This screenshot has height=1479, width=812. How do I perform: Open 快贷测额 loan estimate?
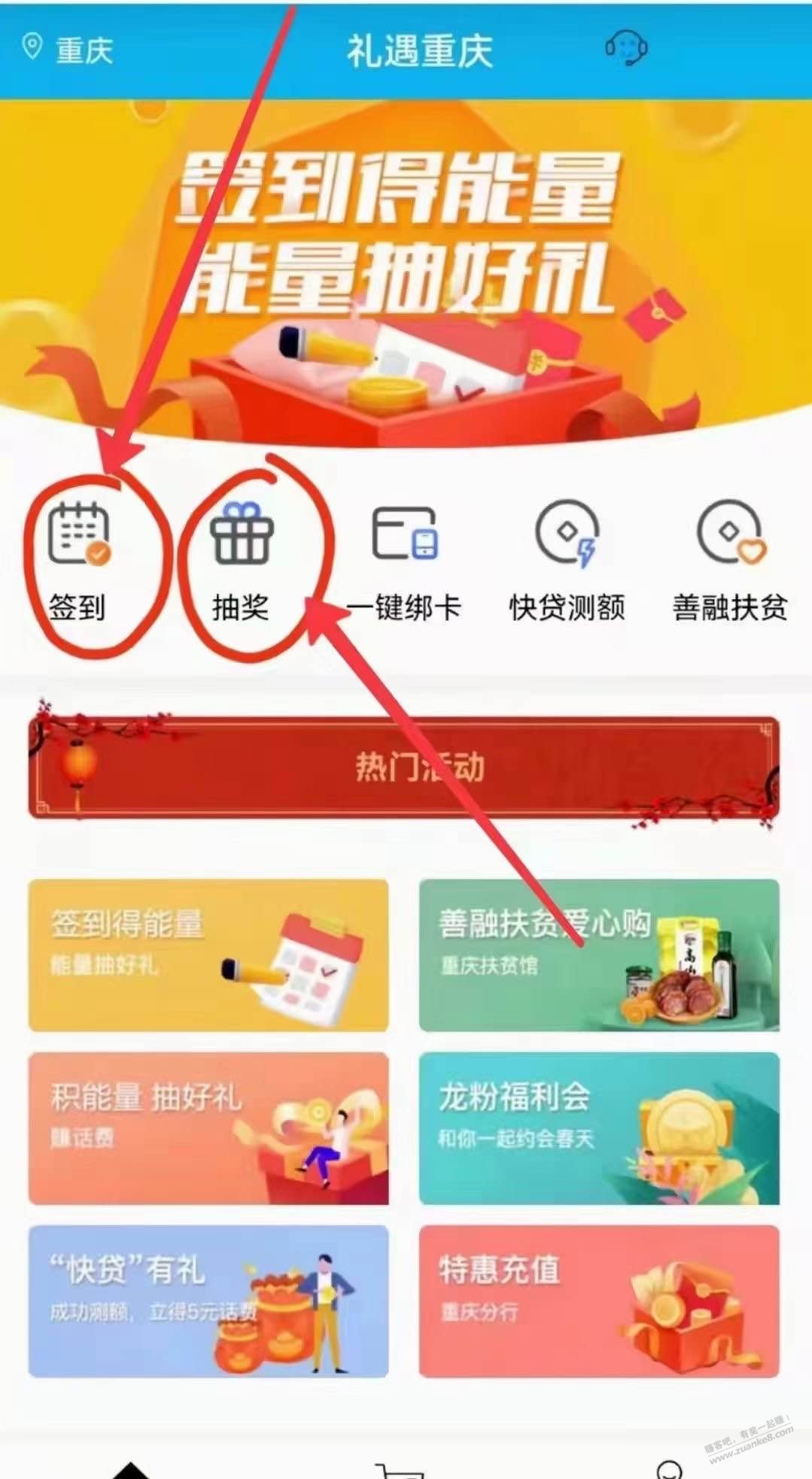(x=567, y=561)
